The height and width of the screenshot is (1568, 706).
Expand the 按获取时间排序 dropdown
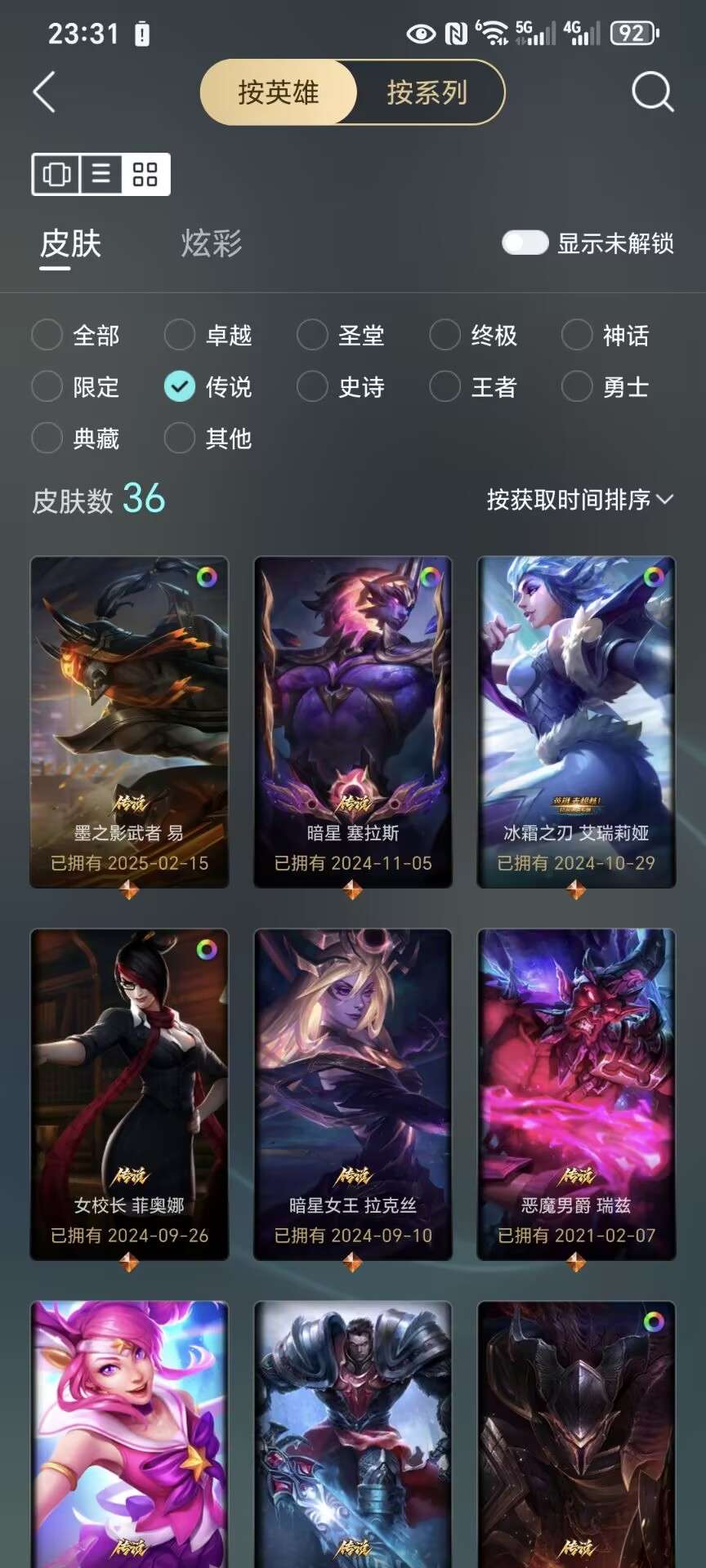coord(579,499)
